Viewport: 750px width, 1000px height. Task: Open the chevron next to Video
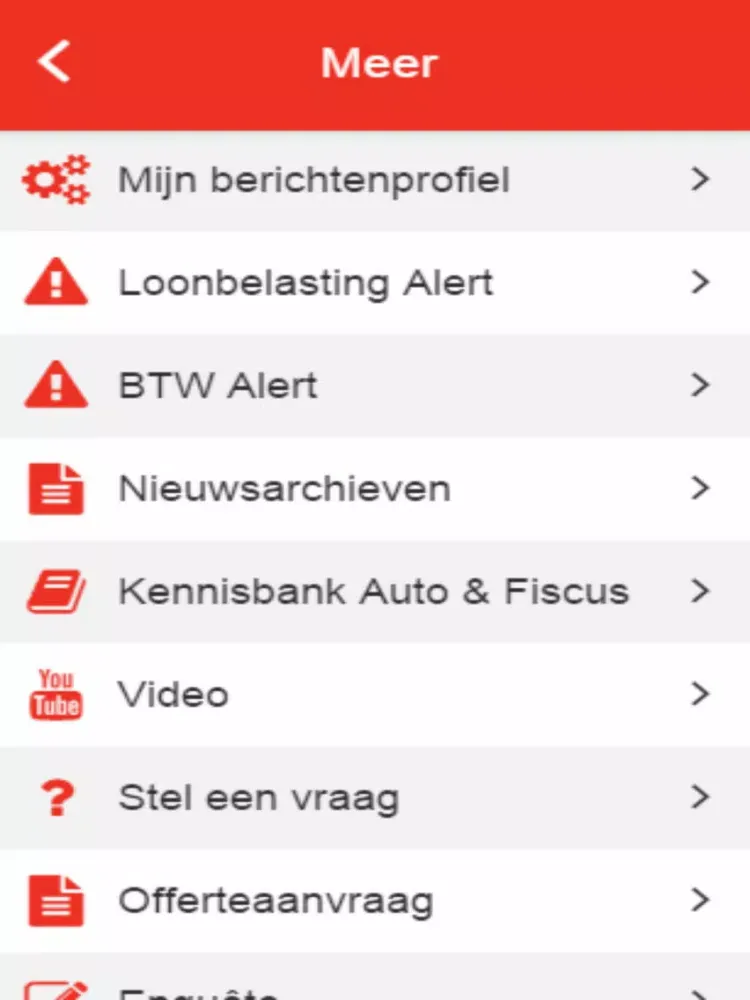[x=700, y=693]
